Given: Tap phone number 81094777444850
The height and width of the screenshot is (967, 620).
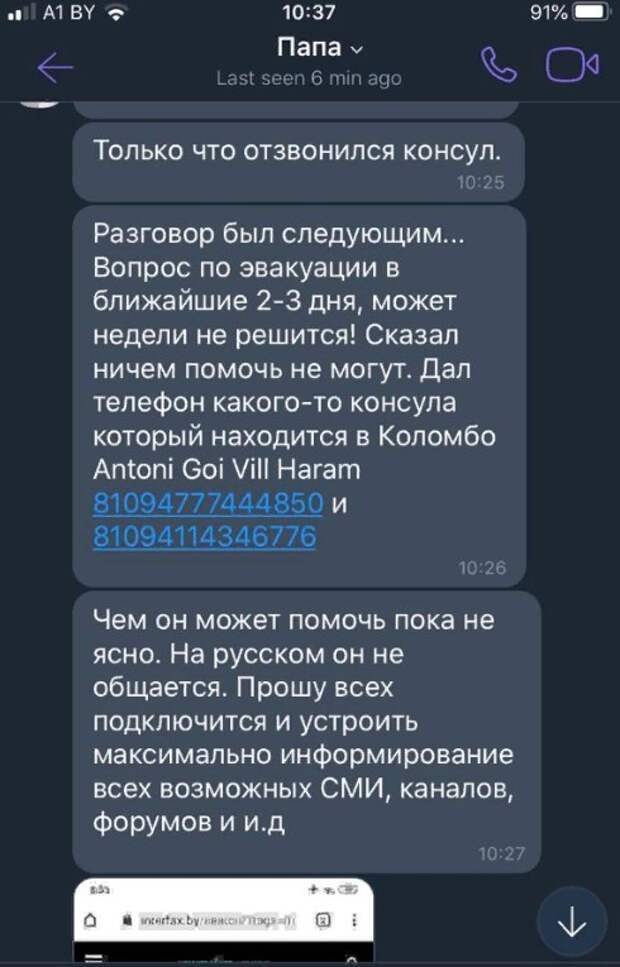Looking at the screenshot, I should (208, 503).
